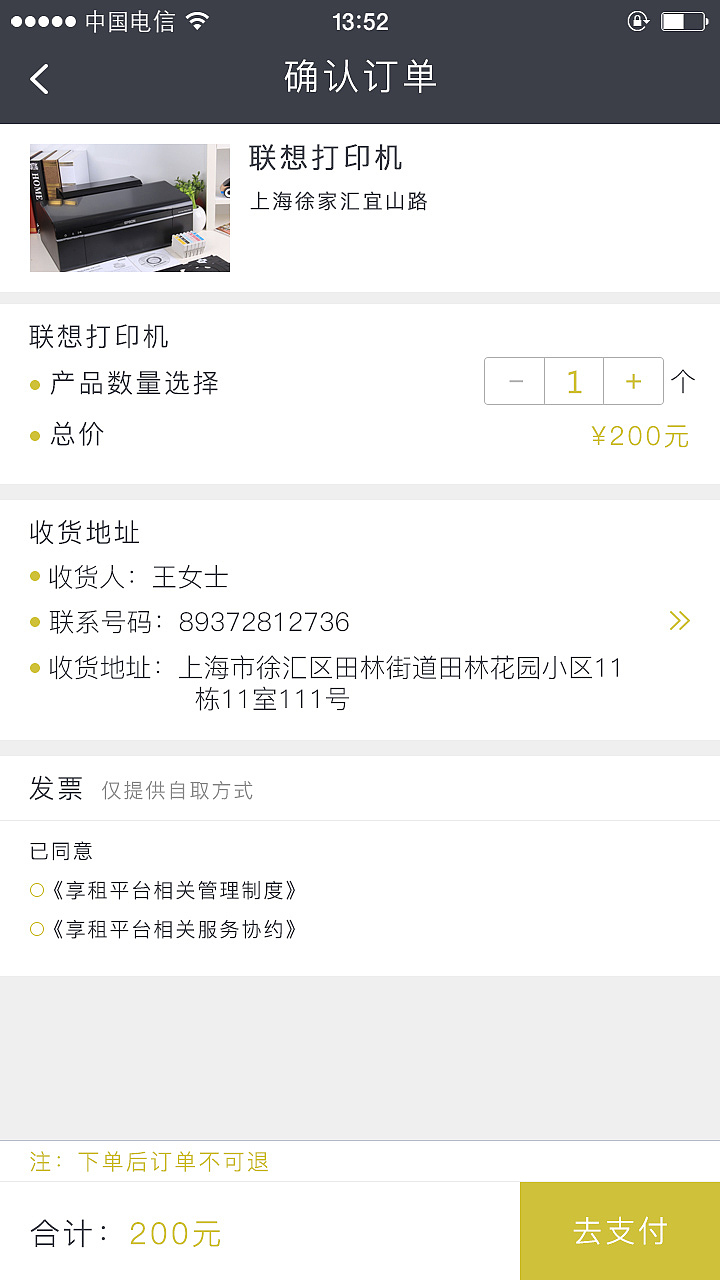The image size is (720, 1280).
Task: Go back using the left arrow icon
Action: [38, 78]
